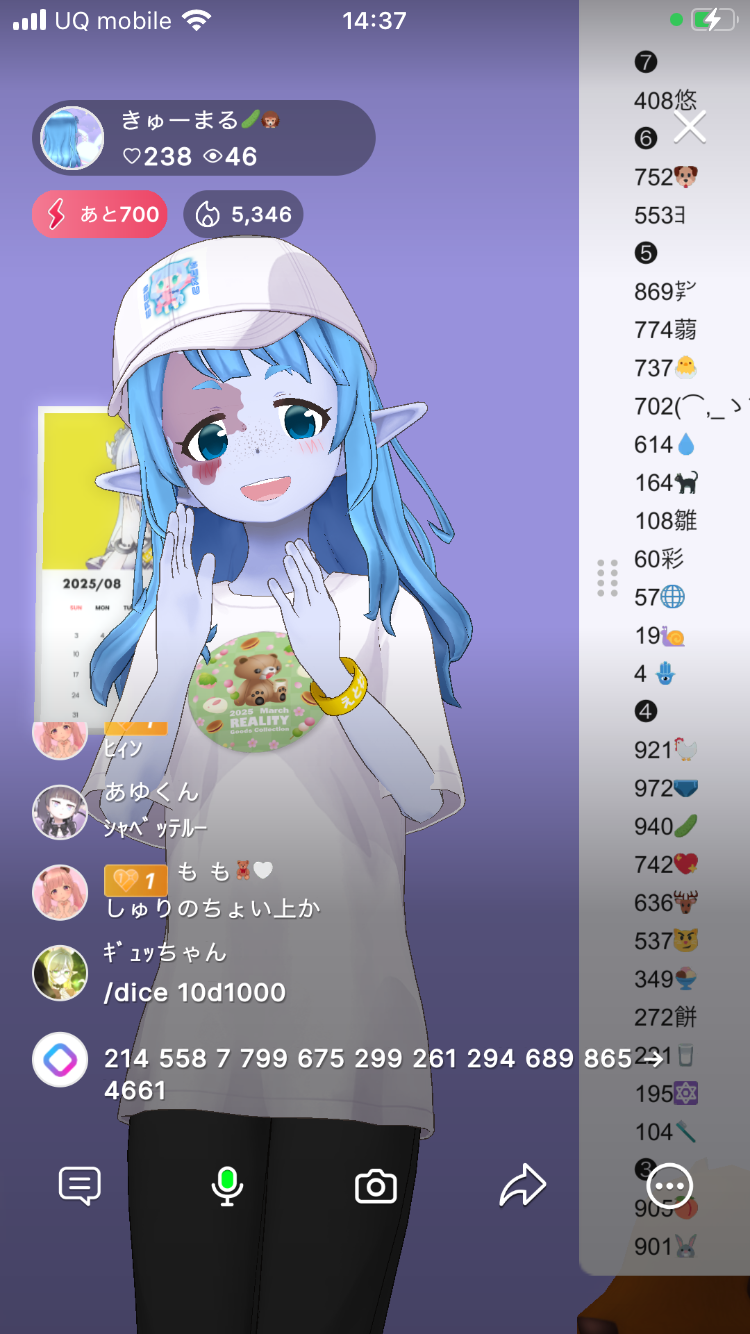This screenshot has height=1334, width=750.
Task: View もも's avatar profile
Action: coord(60,892)
